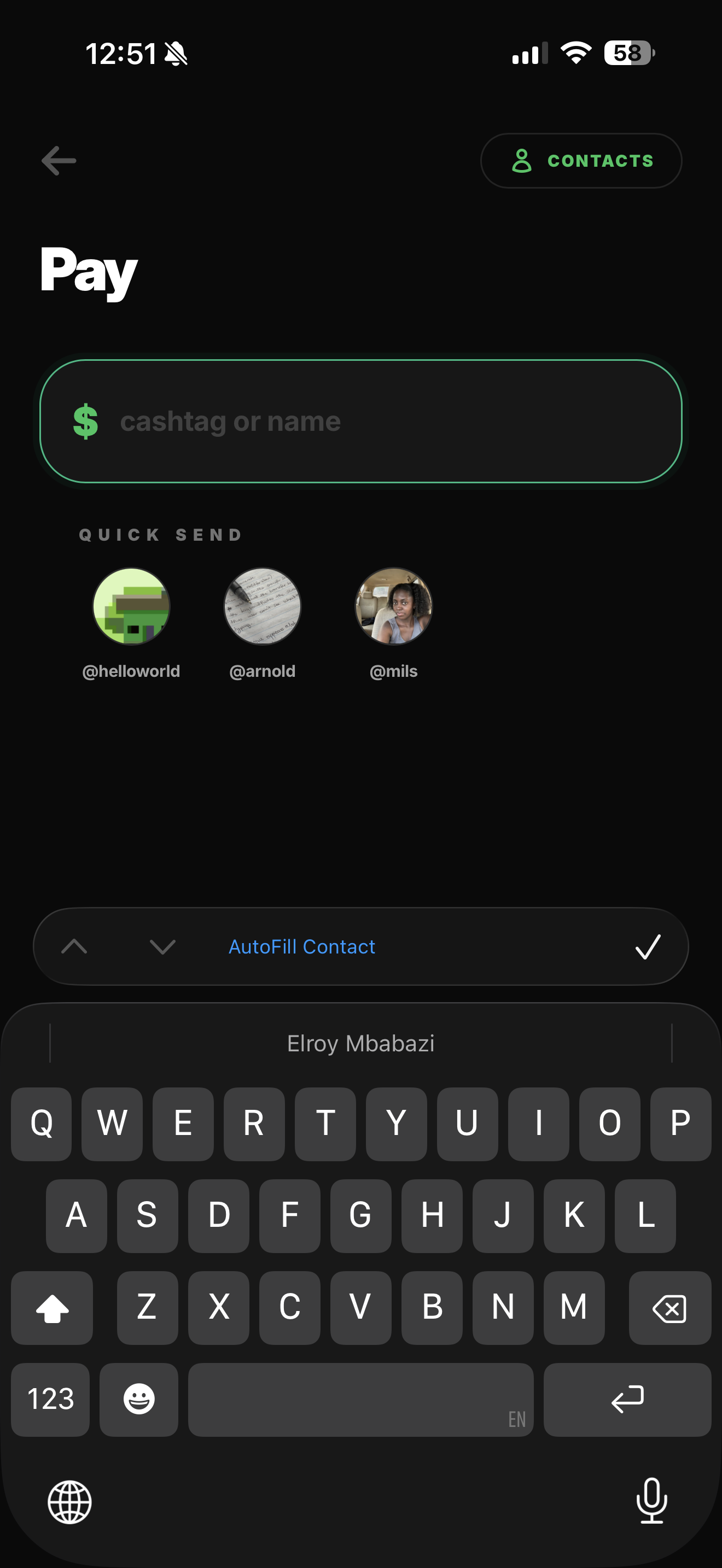Select AutoFill Contact option

click(302, 947)
